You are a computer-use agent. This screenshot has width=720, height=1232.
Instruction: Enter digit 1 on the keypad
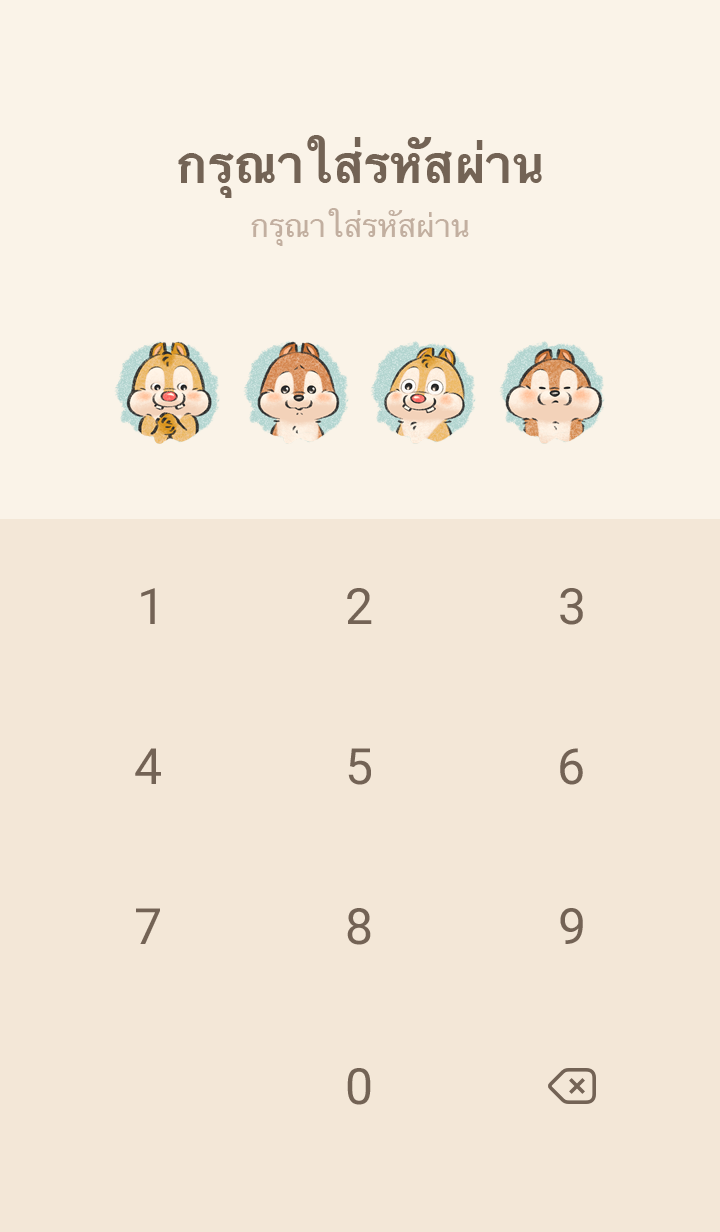point(149,607)
